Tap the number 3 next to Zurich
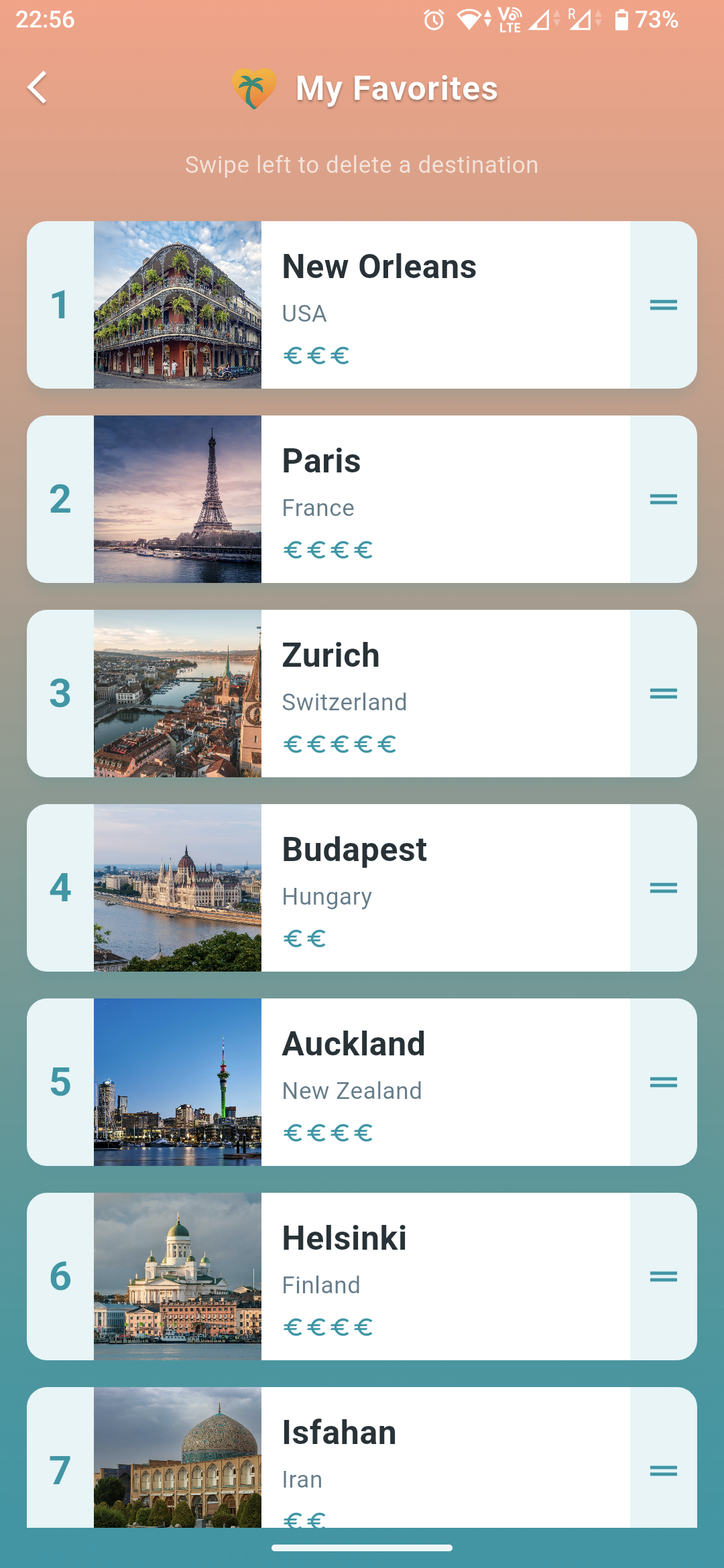Screen dimensions: 724x1568 pyautogui.click(x=59, y=694)
